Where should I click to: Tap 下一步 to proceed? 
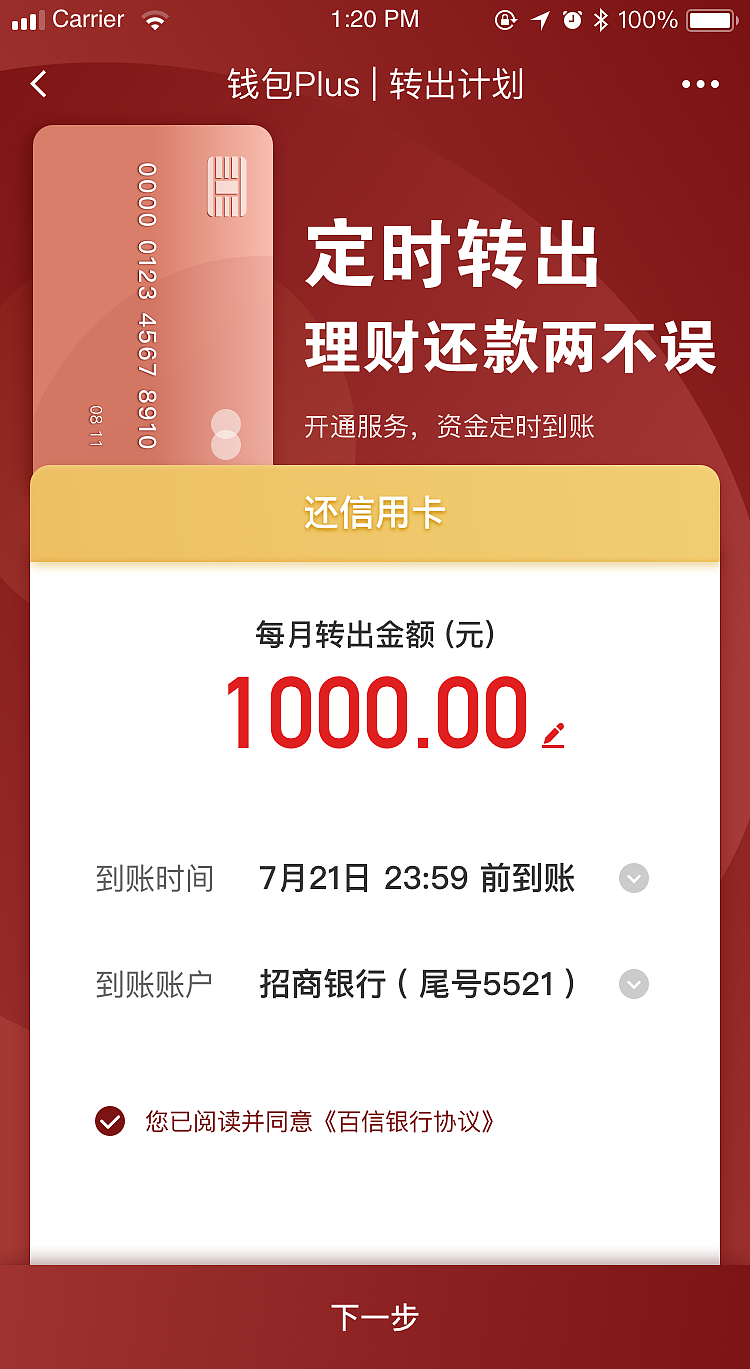coord(374,1318)
